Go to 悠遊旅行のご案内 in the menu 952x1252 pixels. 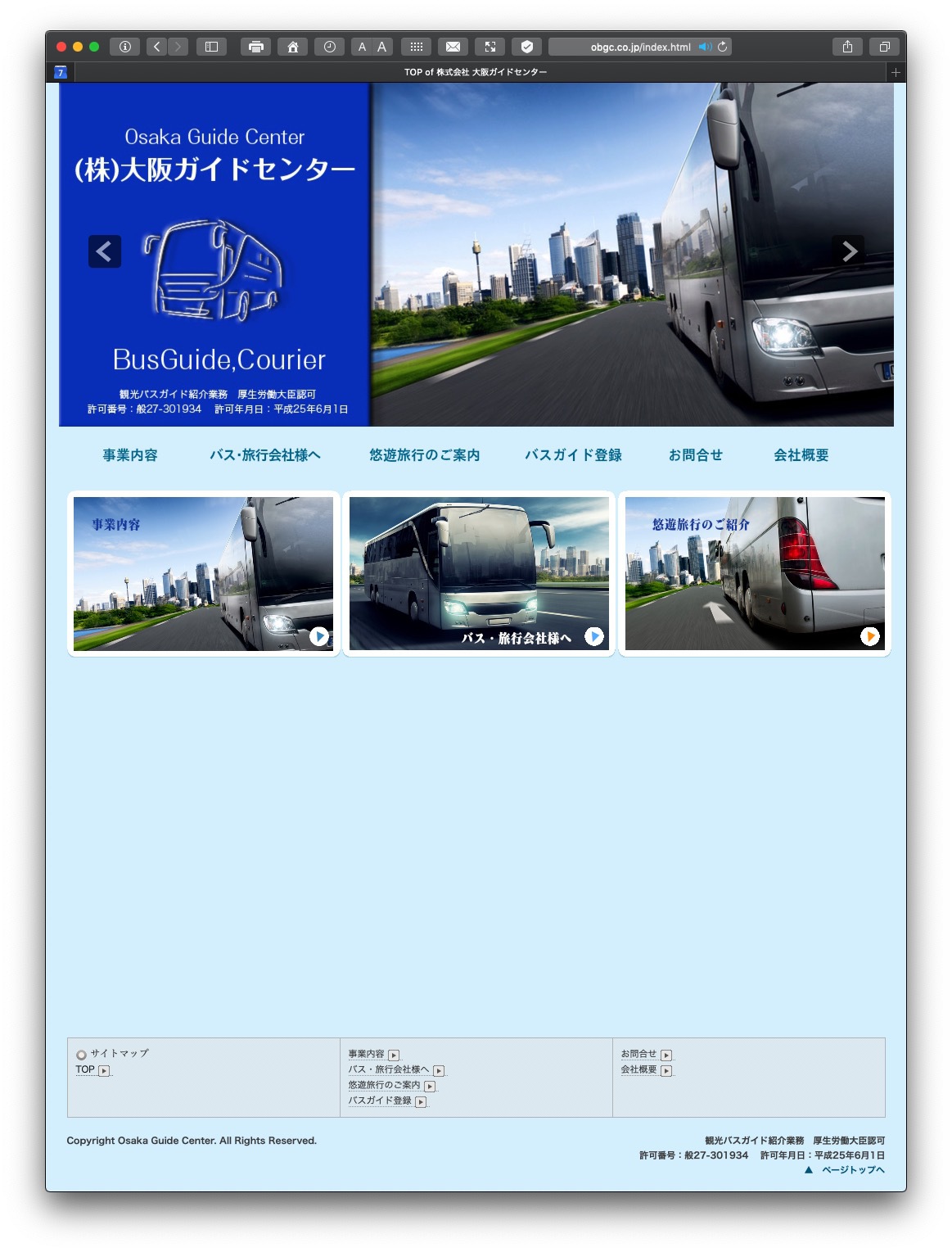click(424, 455)
